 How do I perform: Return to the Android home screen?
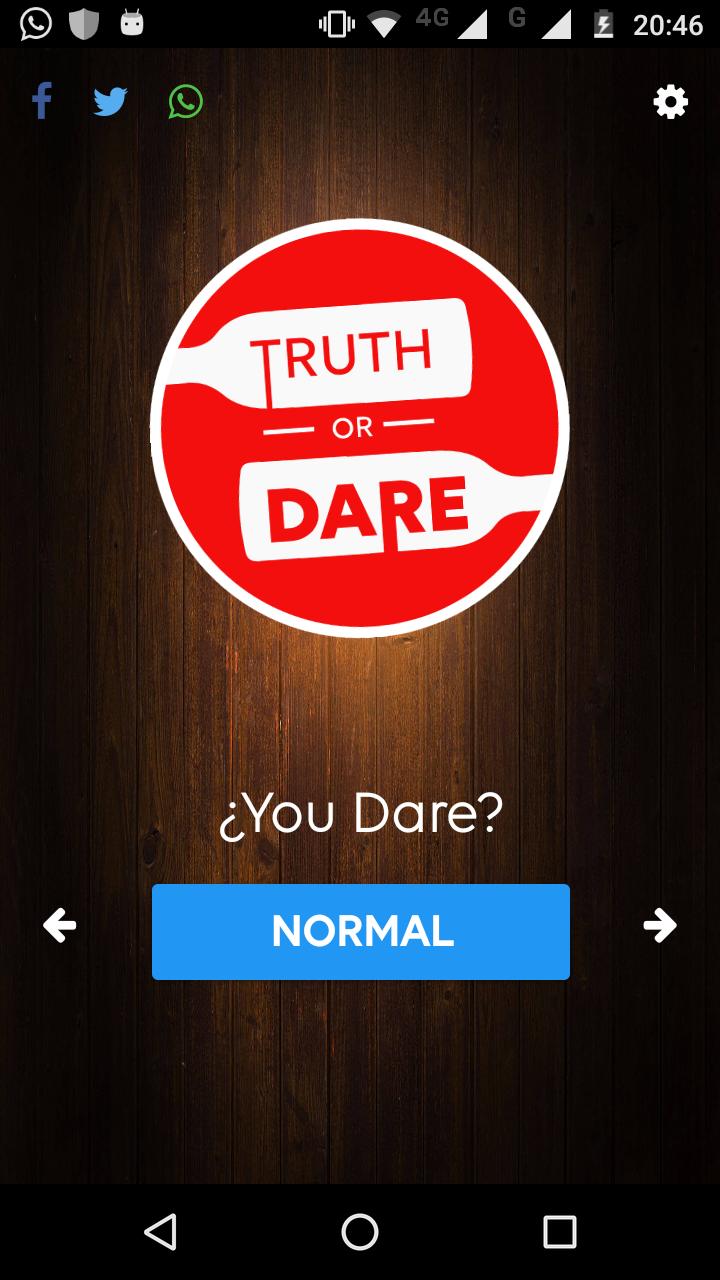pyautogui.click(x=360, y=1232)
